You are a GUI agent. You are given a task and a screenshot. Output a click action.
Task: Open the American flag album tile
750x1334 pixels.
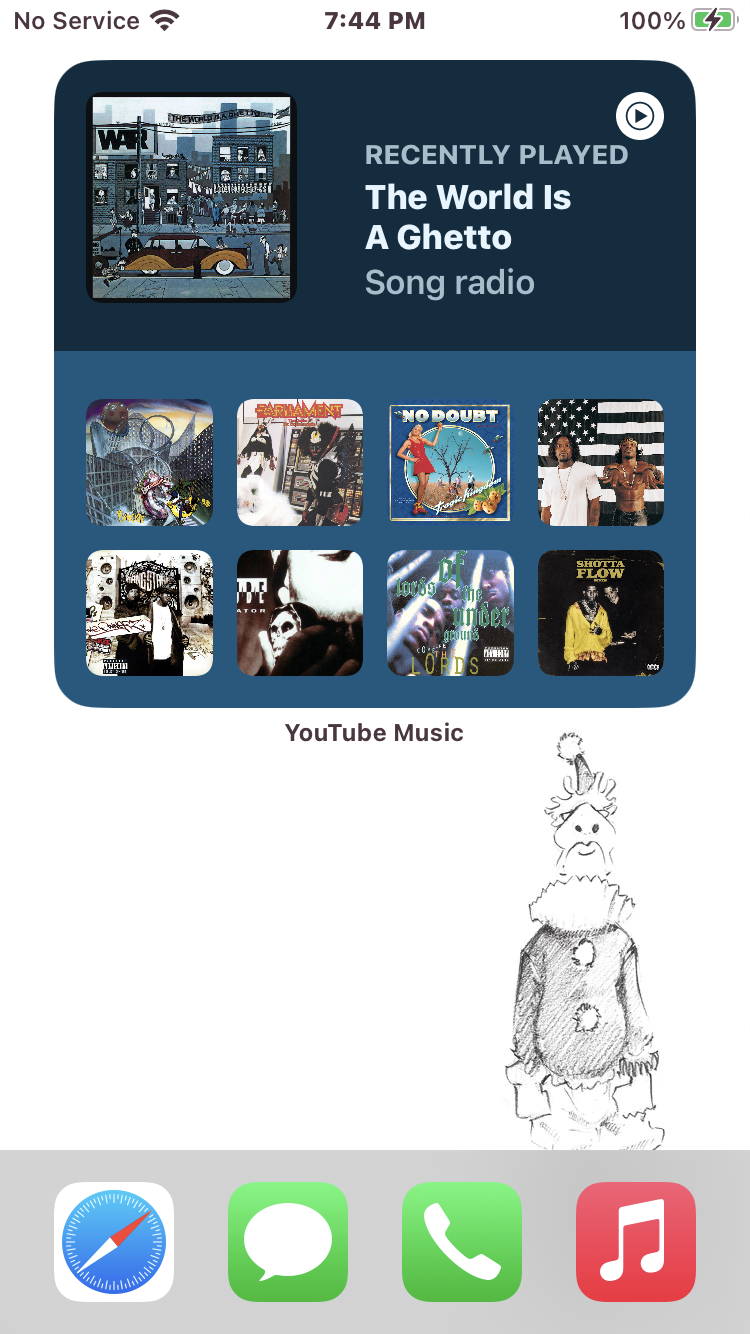click(601, 462)
